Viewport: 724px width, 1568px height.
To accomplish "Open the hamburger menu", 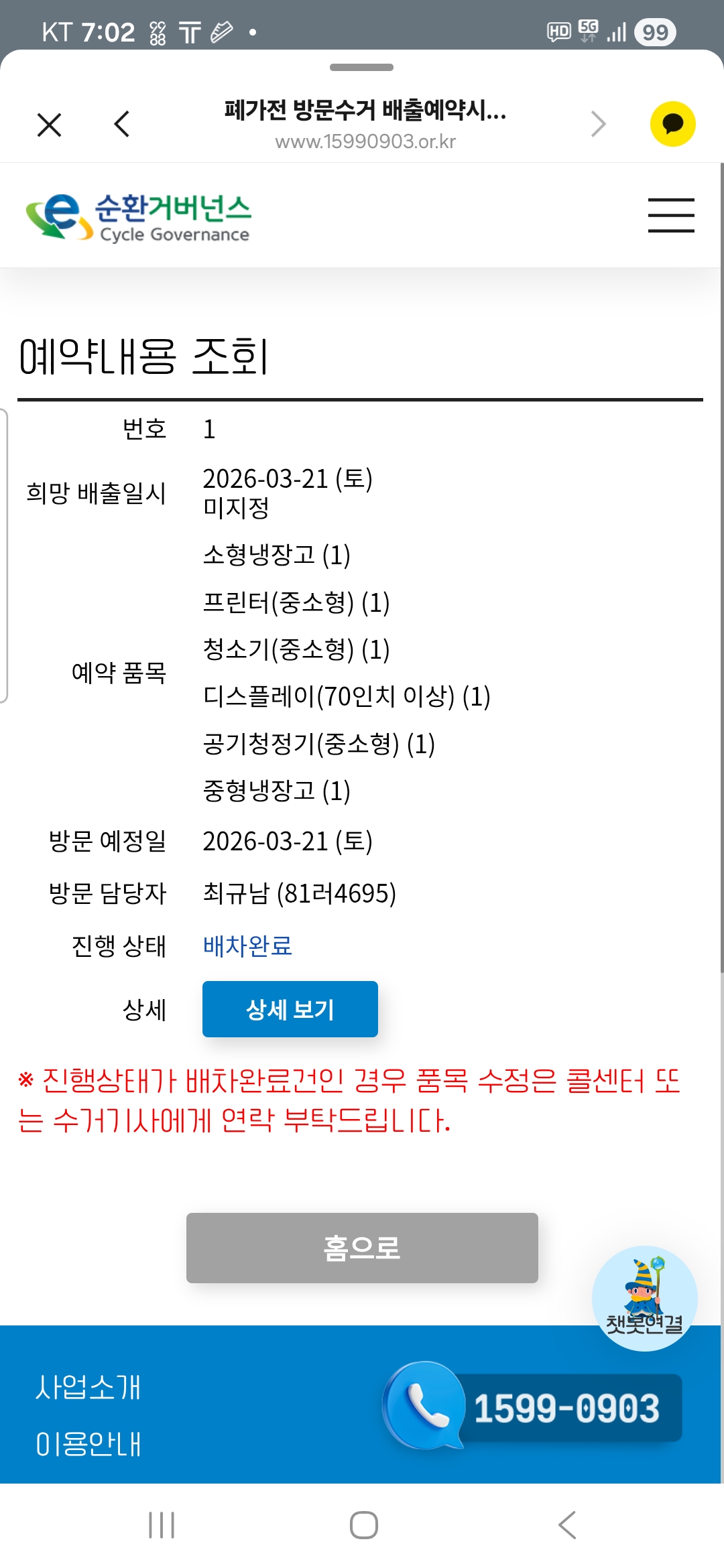I will tap(671, 215).
